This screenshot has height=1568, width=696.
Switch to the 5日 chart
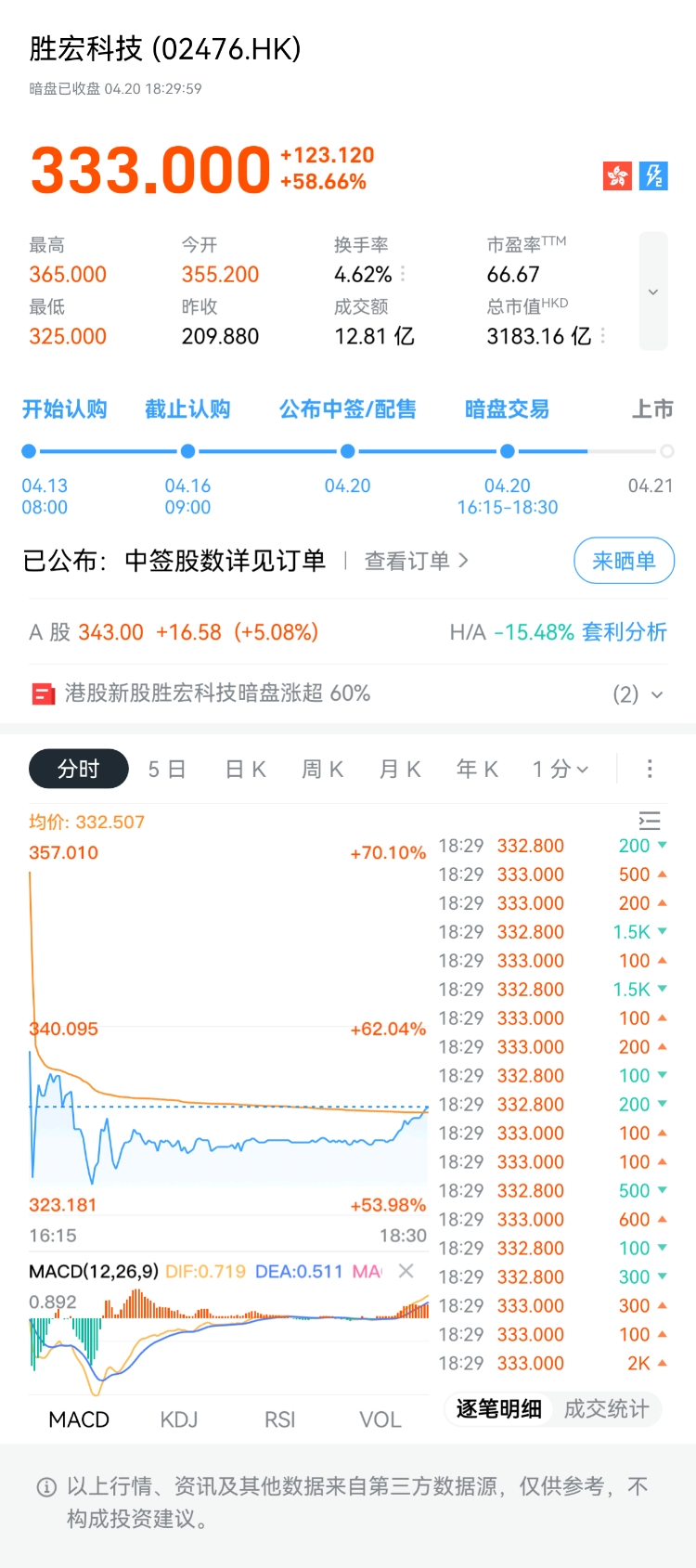click(167, 769)
